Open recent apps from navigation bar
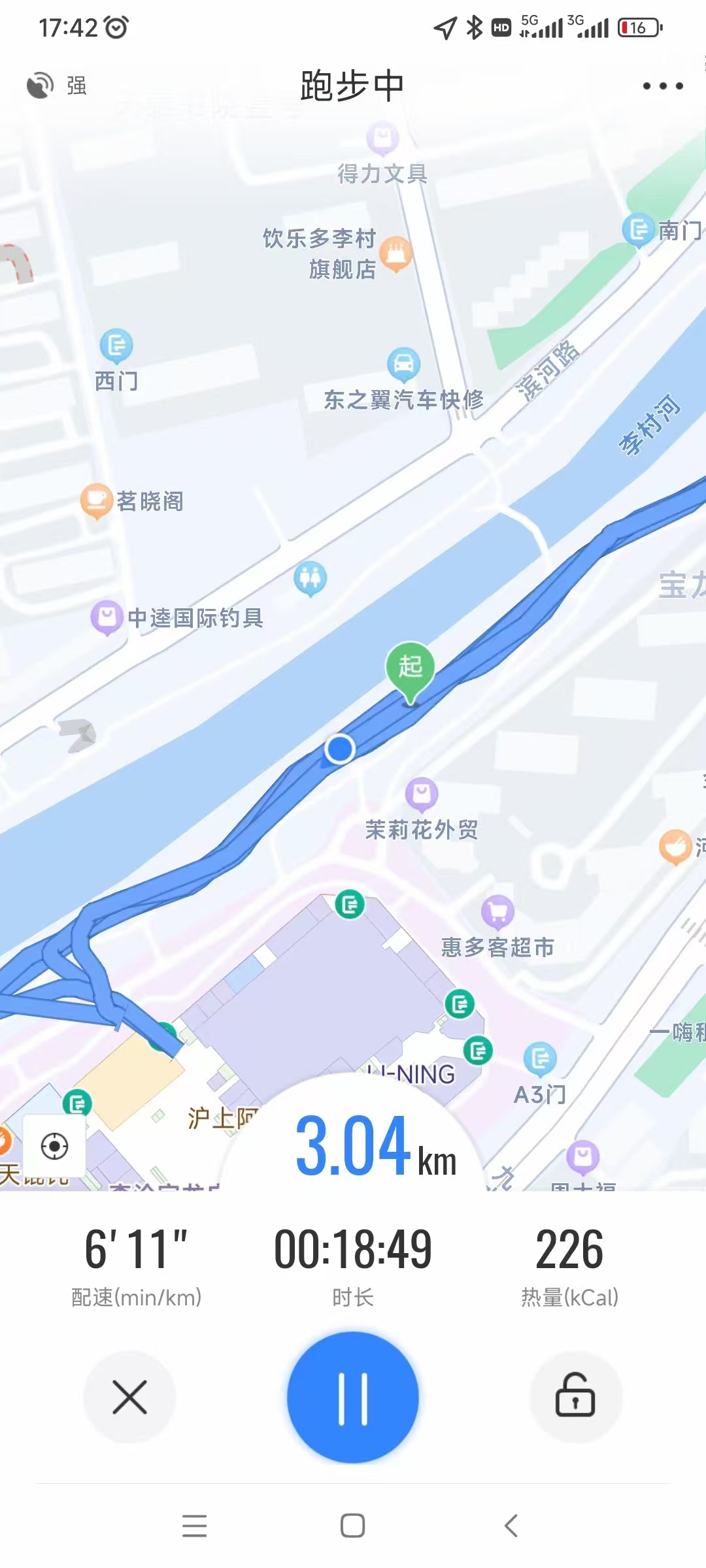The width and height of the screenshot is (706, 1568). click(x=194, y=1526)
